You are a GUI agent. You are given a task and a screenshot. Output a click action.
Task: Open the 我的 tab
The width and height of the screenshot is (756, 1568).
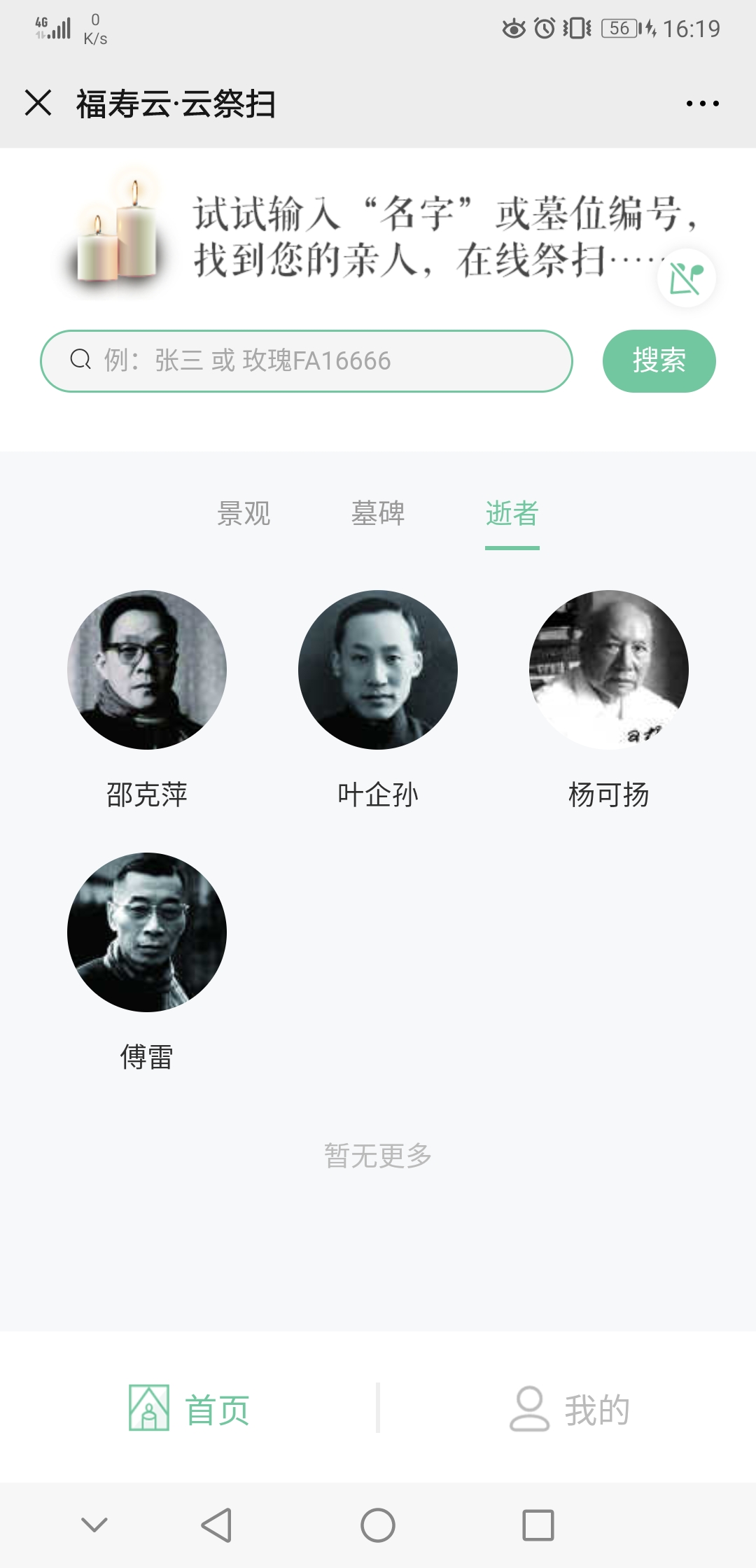tap(568, 1408)
